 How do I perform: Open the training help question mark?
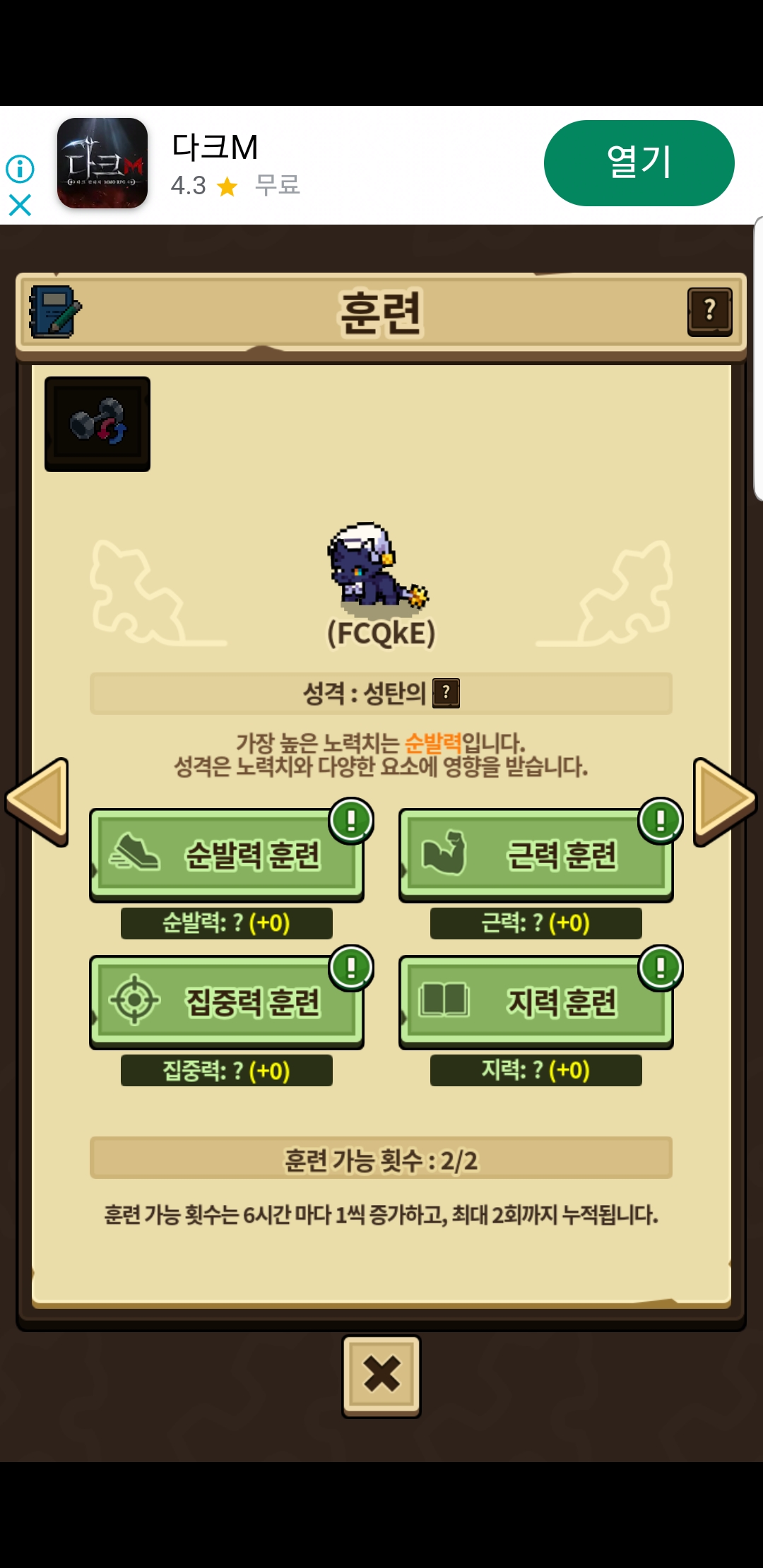[x=709, y=311]
